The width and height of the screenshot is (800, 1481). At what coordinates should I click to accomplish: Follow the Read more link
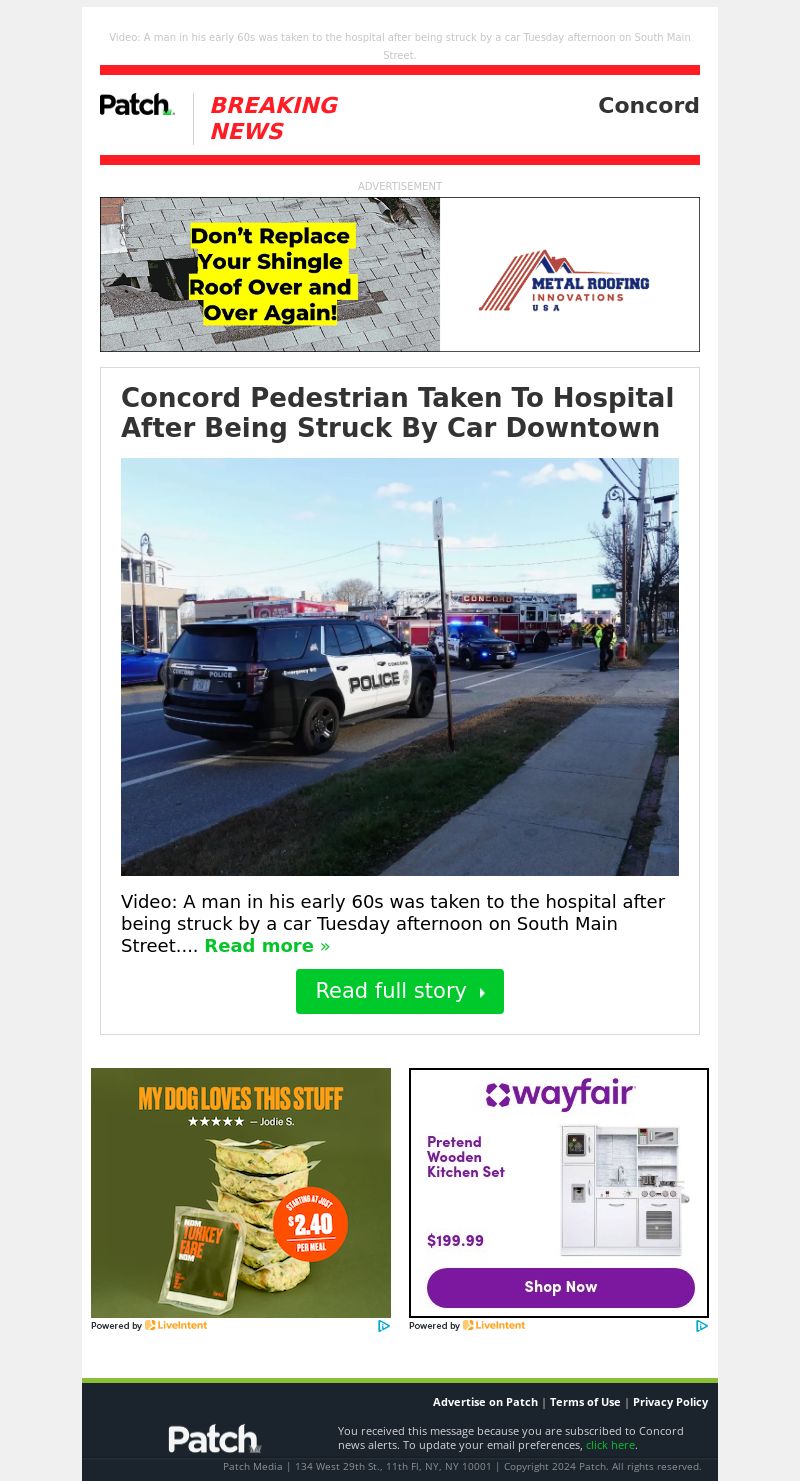[266, 946]
